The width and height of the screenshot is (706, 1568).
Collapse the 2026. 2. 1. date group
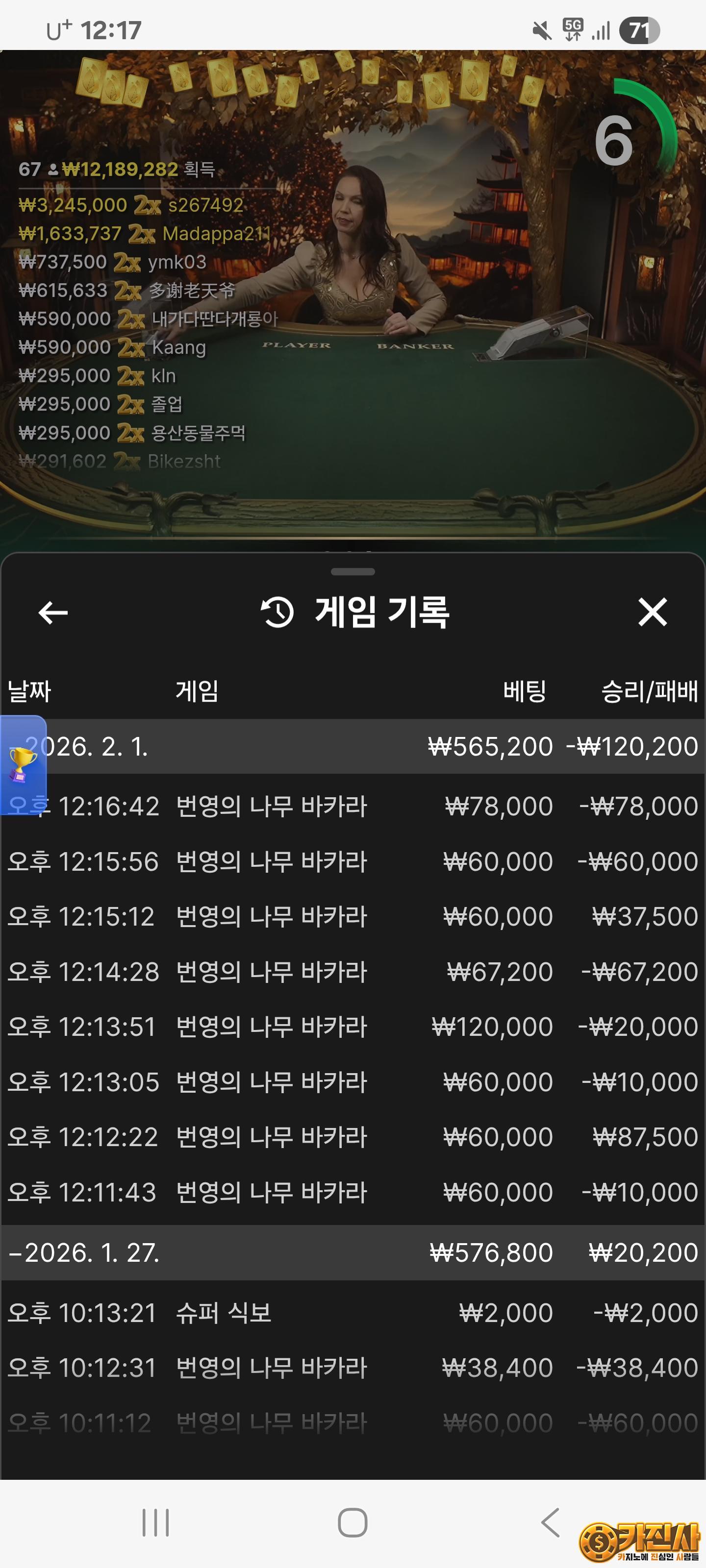point(353,746)
